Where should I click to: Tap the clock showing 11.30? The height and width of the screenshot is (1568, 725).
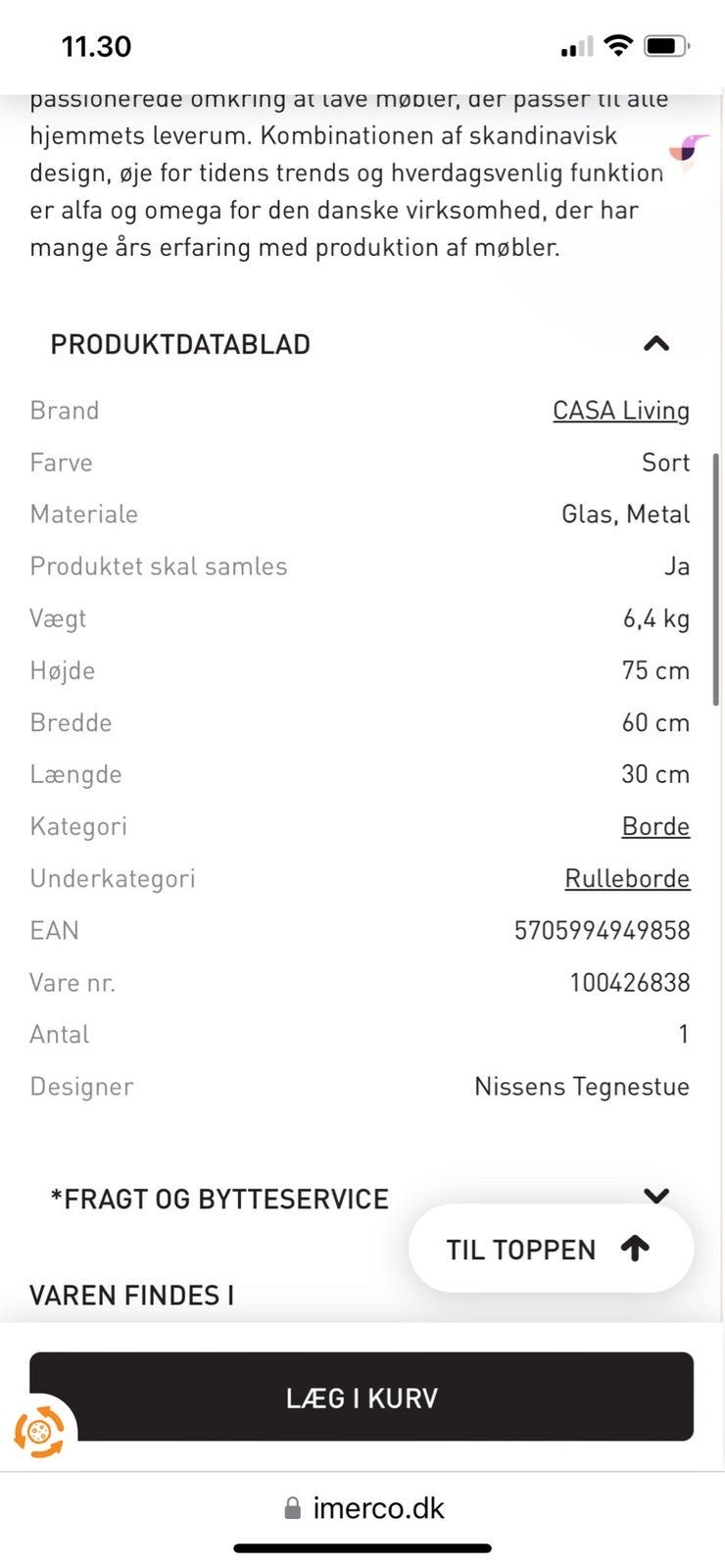click(95, 45)
